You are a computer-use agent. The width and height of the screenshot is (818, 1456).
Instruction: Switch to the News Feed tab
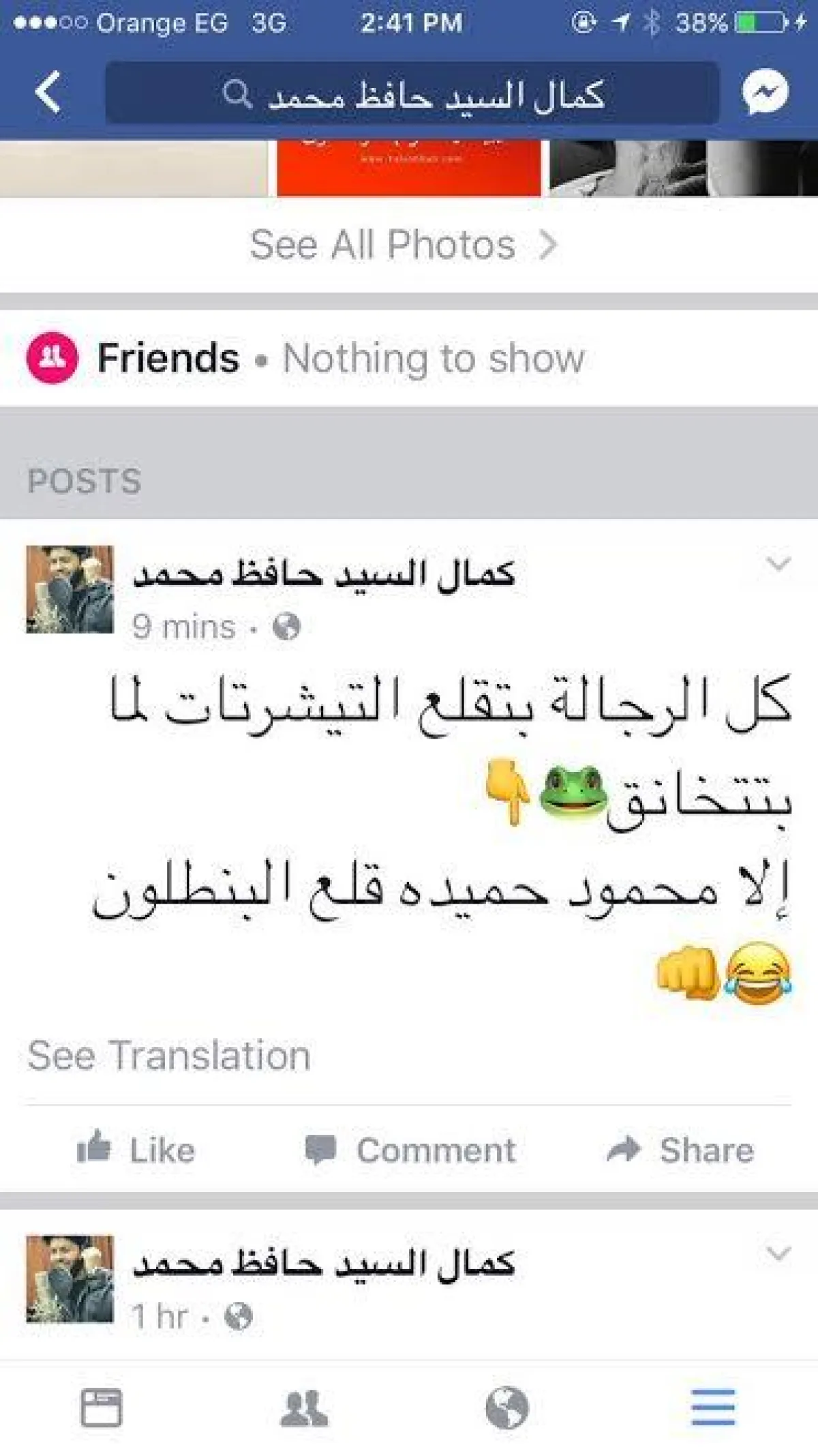(x=102, y=1408)
